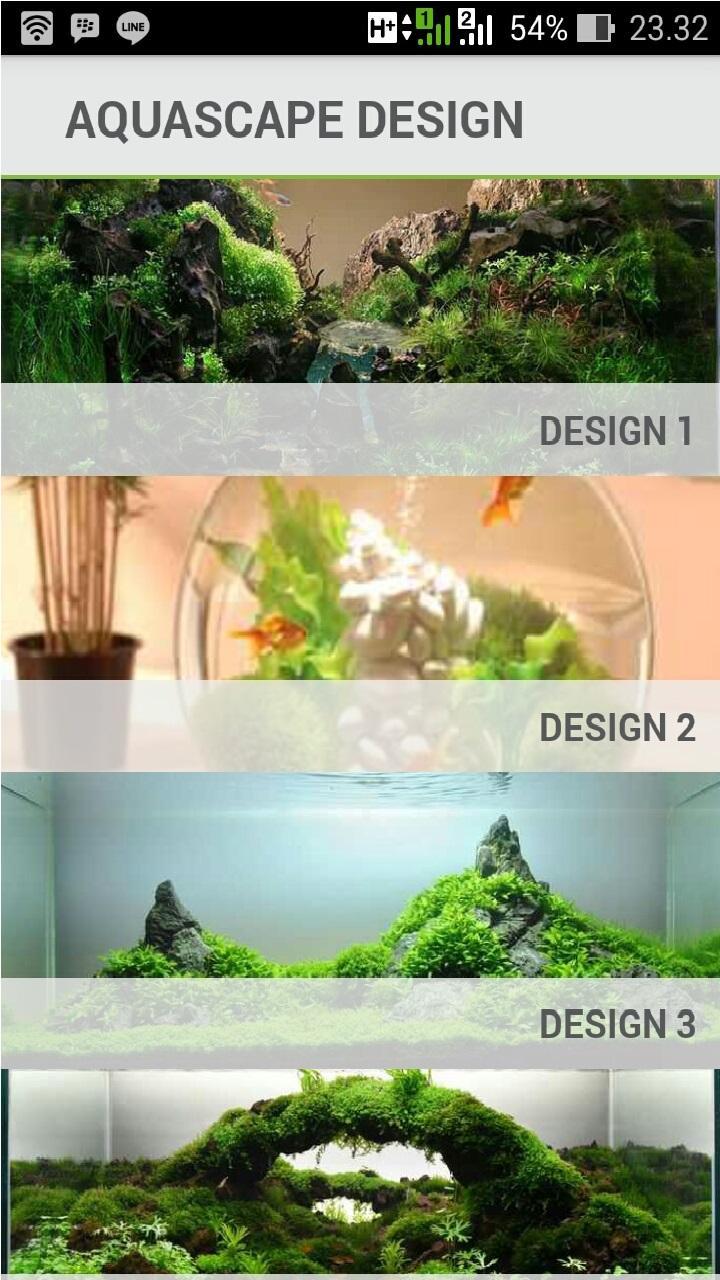Tap the WiFi status icon
This screenshot has width=720, height=1280.
[x=37, y=27]
